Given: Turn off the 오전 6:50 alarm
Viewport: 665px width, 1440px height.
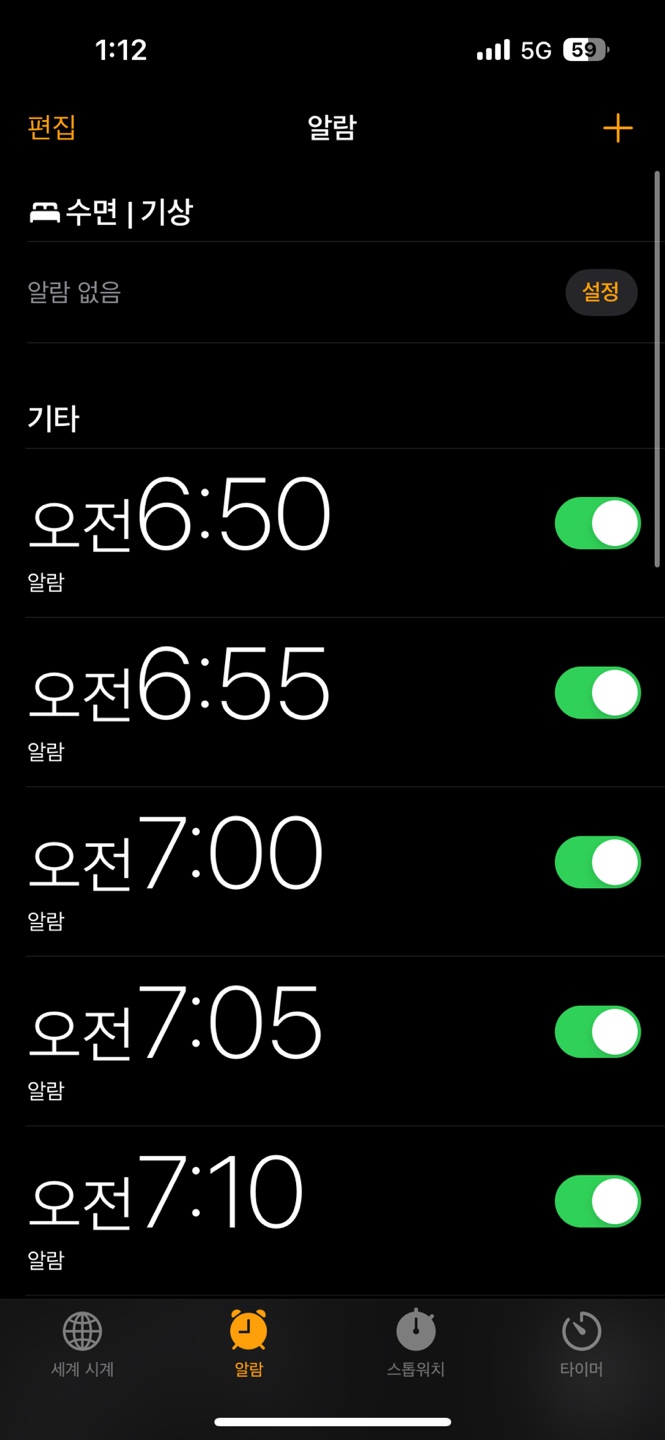Looking at the screenshot, I should [x=598, y=523].
